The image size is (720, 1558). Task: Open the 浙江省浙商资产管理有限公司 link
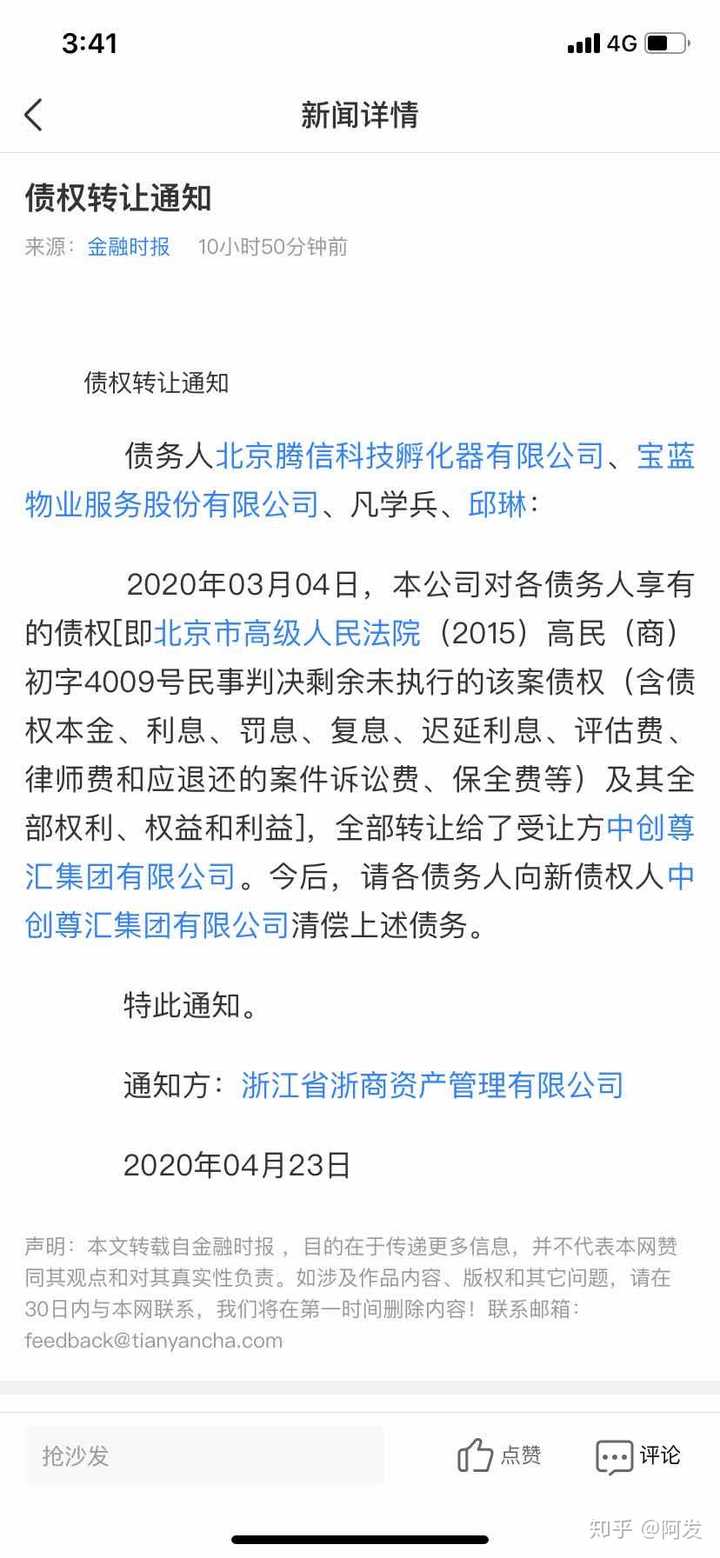click(x=432, y=1085)
